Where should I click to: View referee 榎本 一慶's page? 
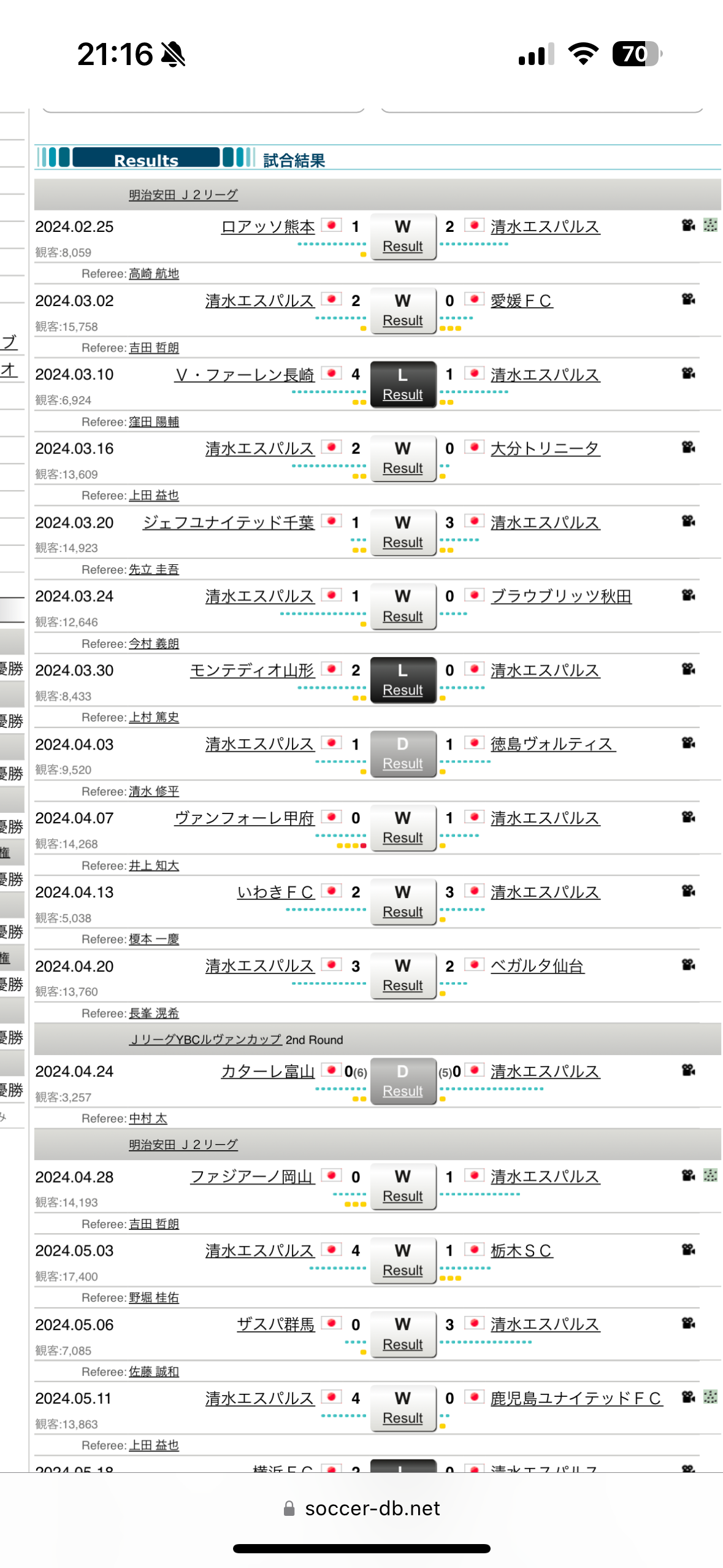pyautogui.click(x=154, y=939)
